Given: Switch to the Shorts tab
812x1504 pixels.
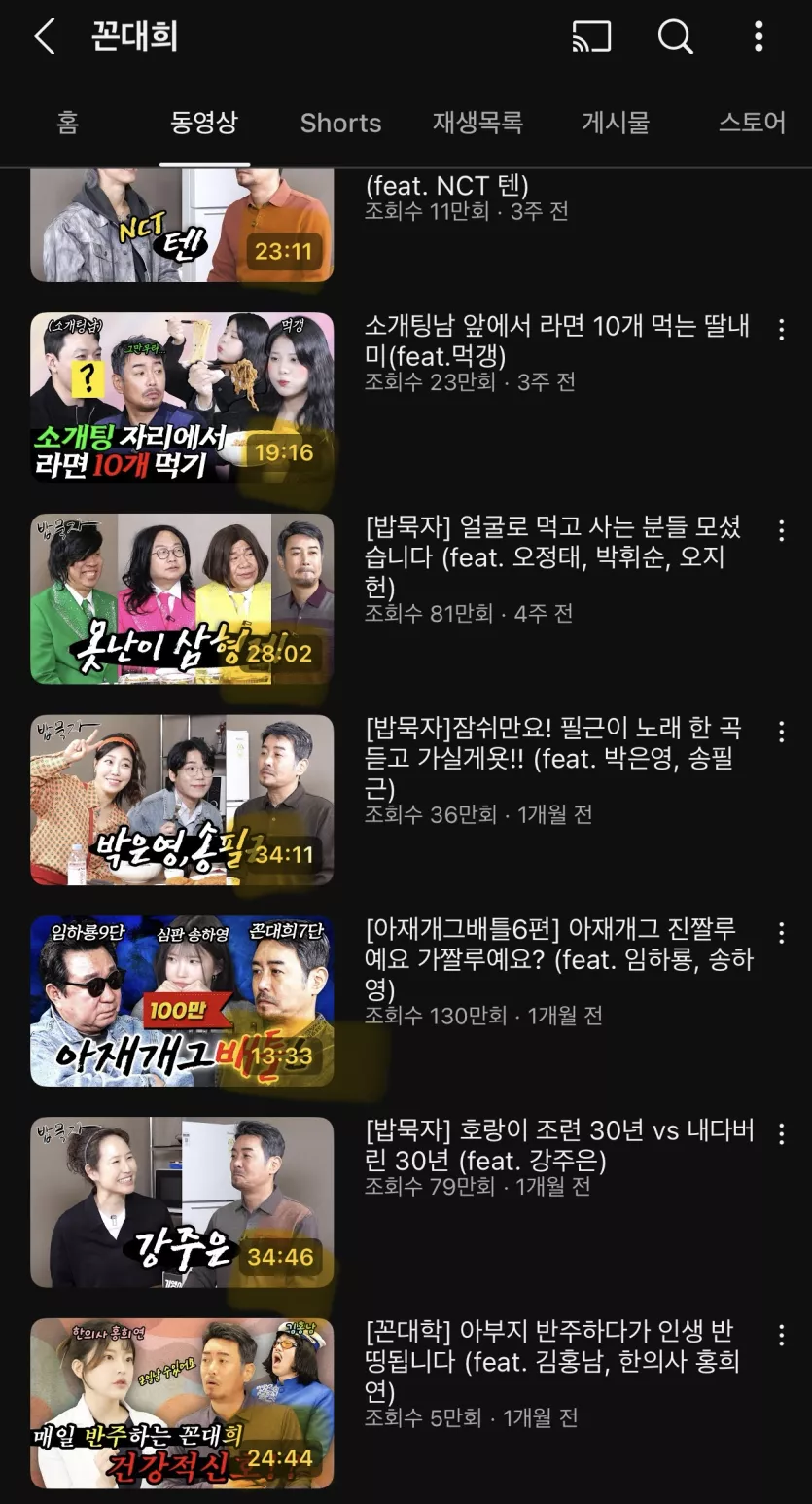Looking at the screenshot, I should [x=340, y=123].
